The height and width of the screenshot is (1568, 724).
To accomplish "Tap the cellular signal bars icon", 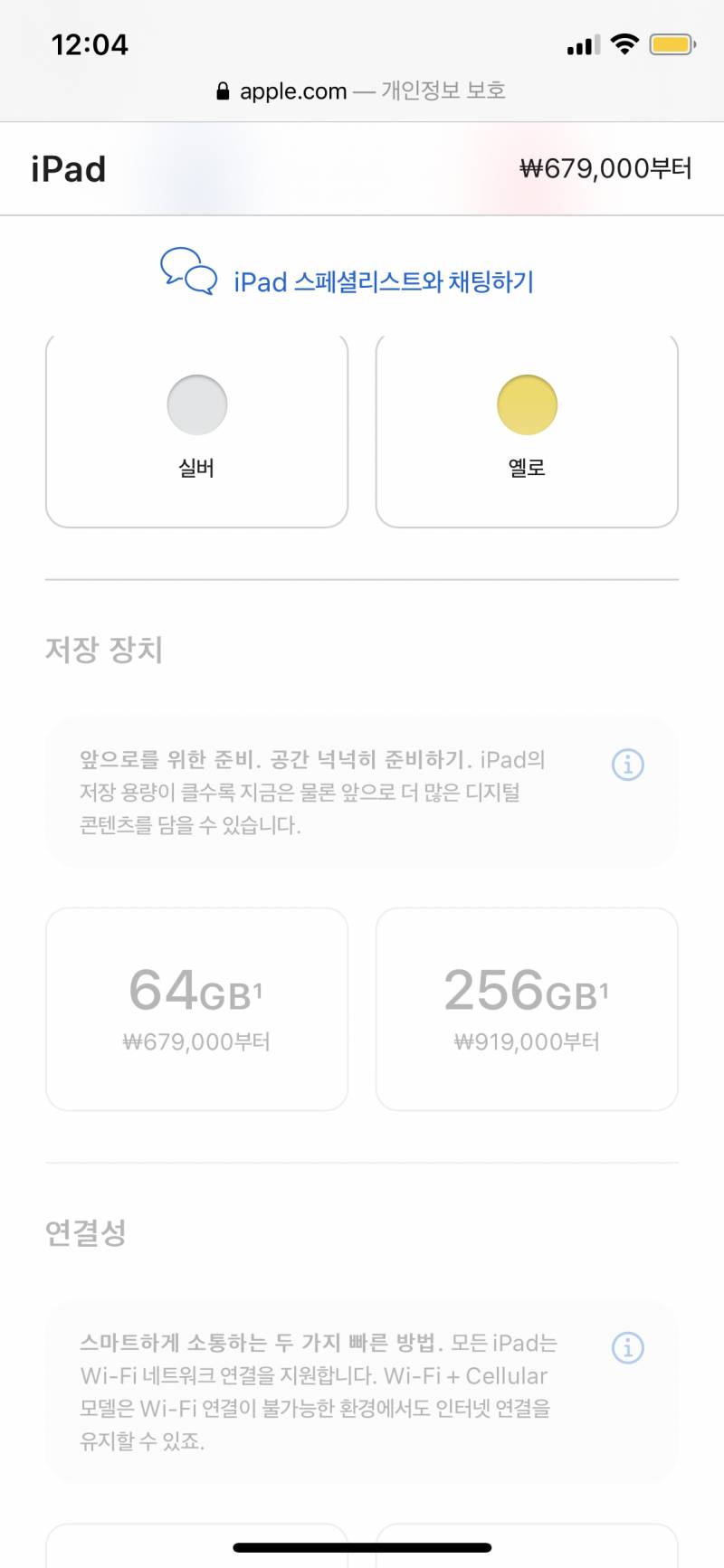I will pos(585,43).
